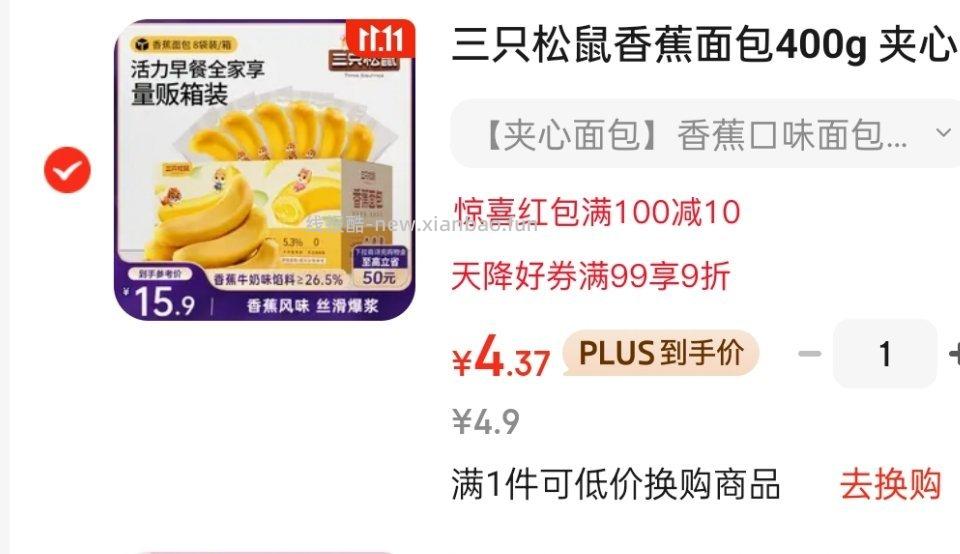Decrease the item quantity by one
The image size is (960, 554).
pos(809,354)
